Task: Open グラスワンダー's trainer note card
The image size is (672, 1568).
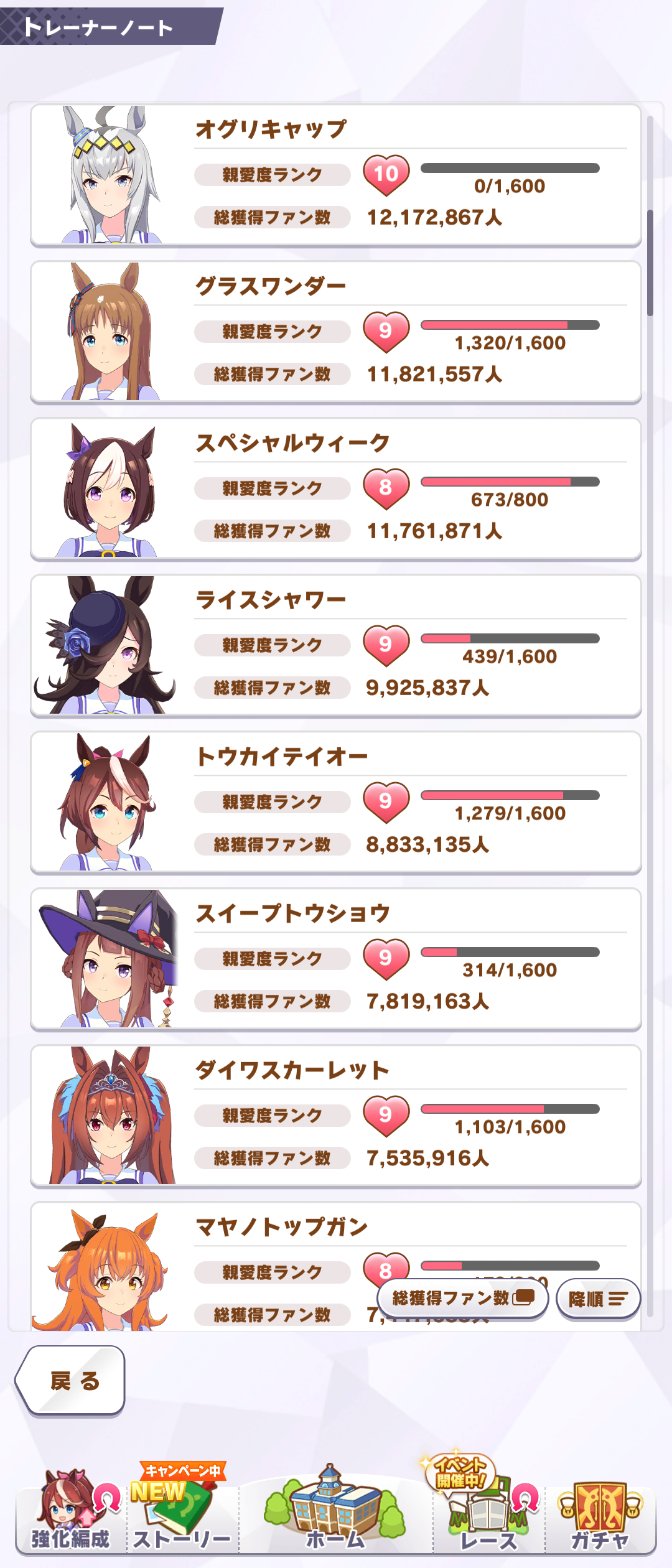Action: [x=336, y=332]
